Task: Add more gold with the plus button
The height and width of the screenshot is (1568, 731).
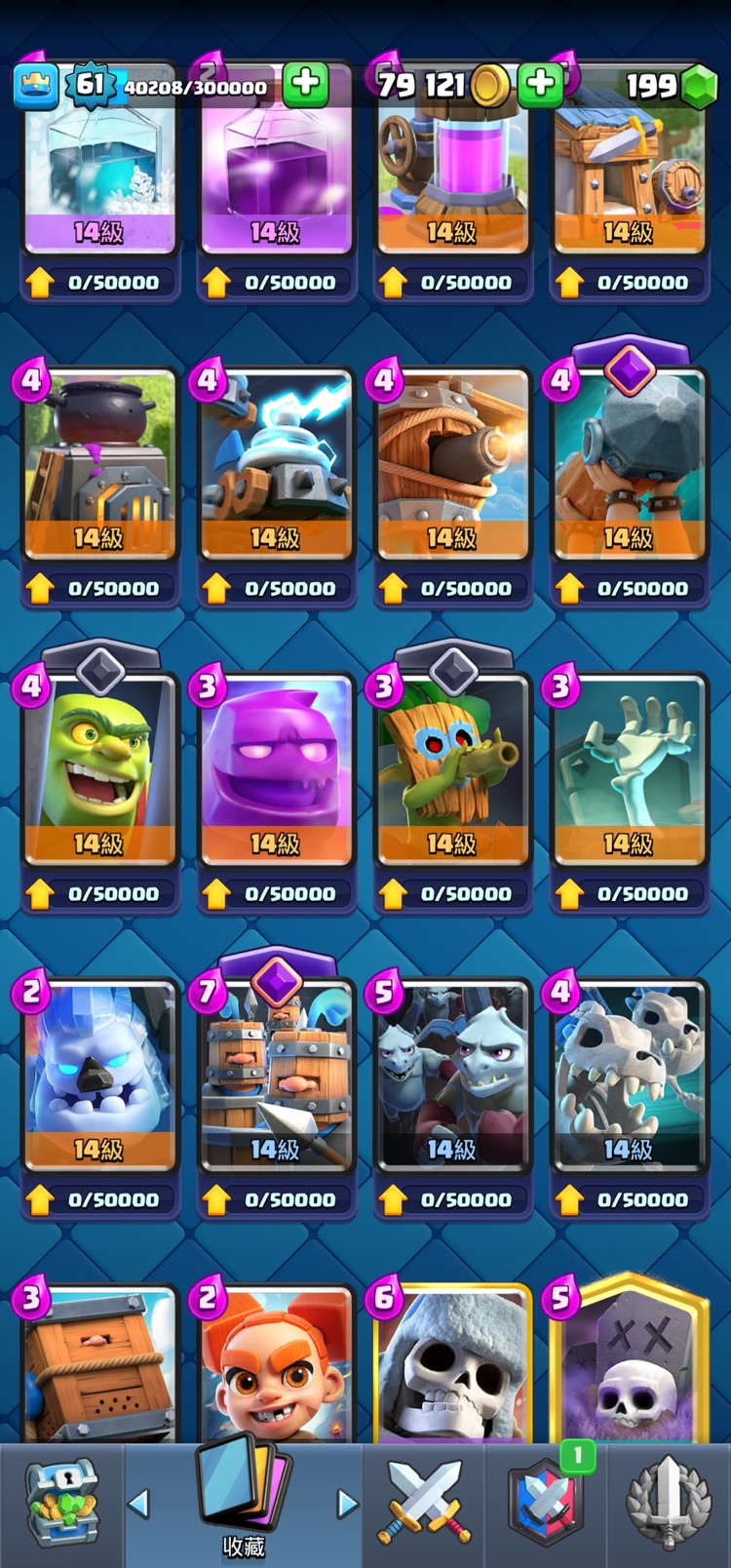Action: (x=541, y=85)
